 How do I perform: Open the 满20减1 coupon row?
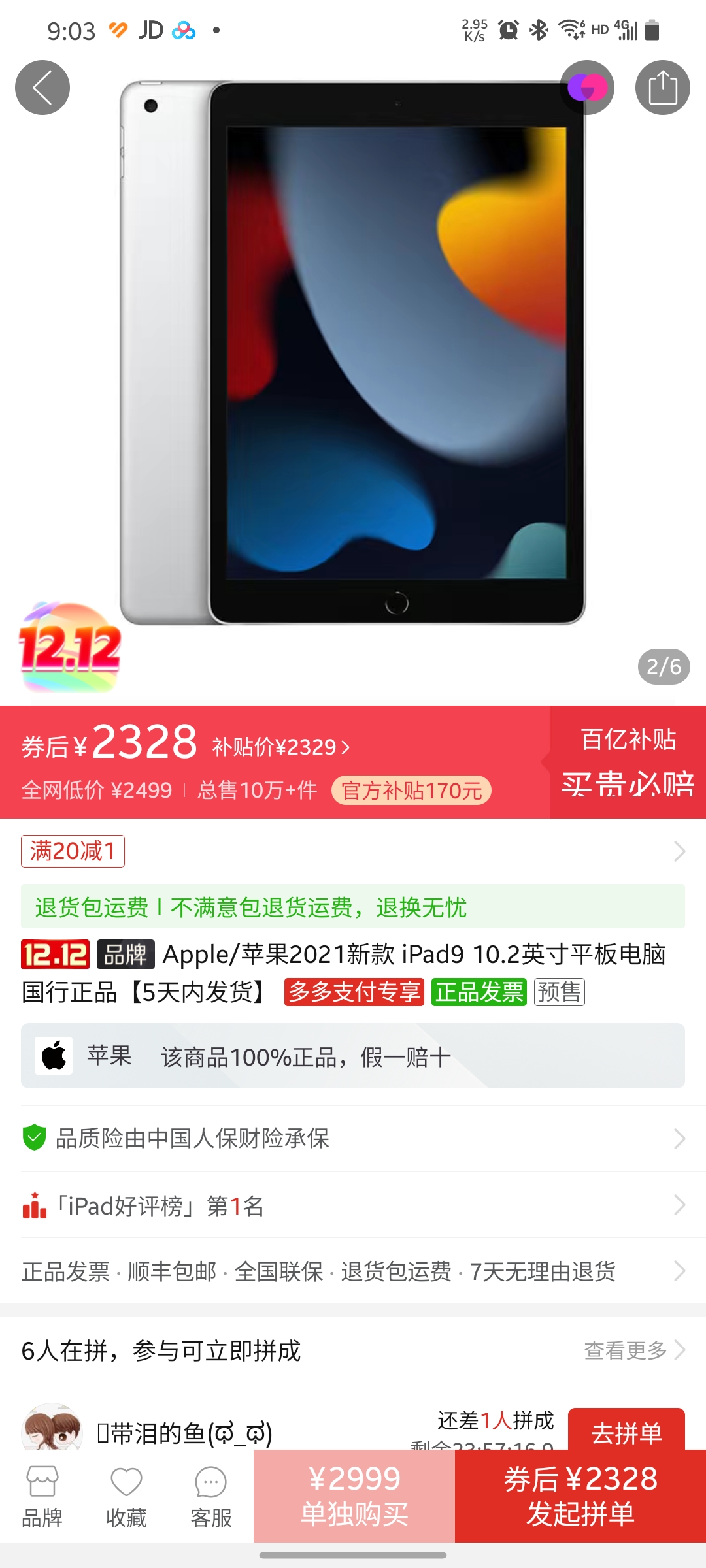[353, 851]
